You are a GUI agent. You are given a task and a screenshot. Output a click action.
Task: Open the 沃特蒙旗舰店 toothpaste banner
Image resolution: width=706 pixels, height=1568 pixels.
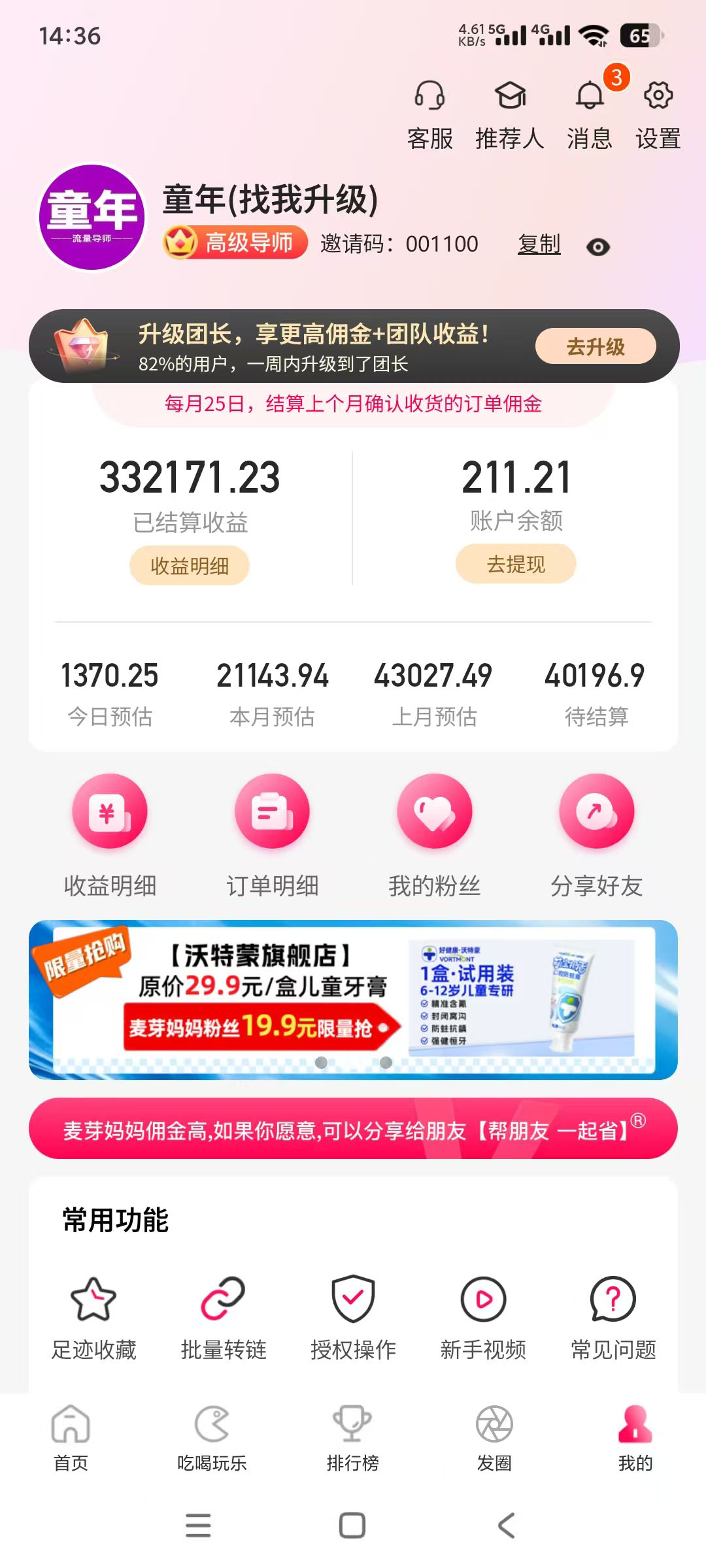coord(353,1000)
